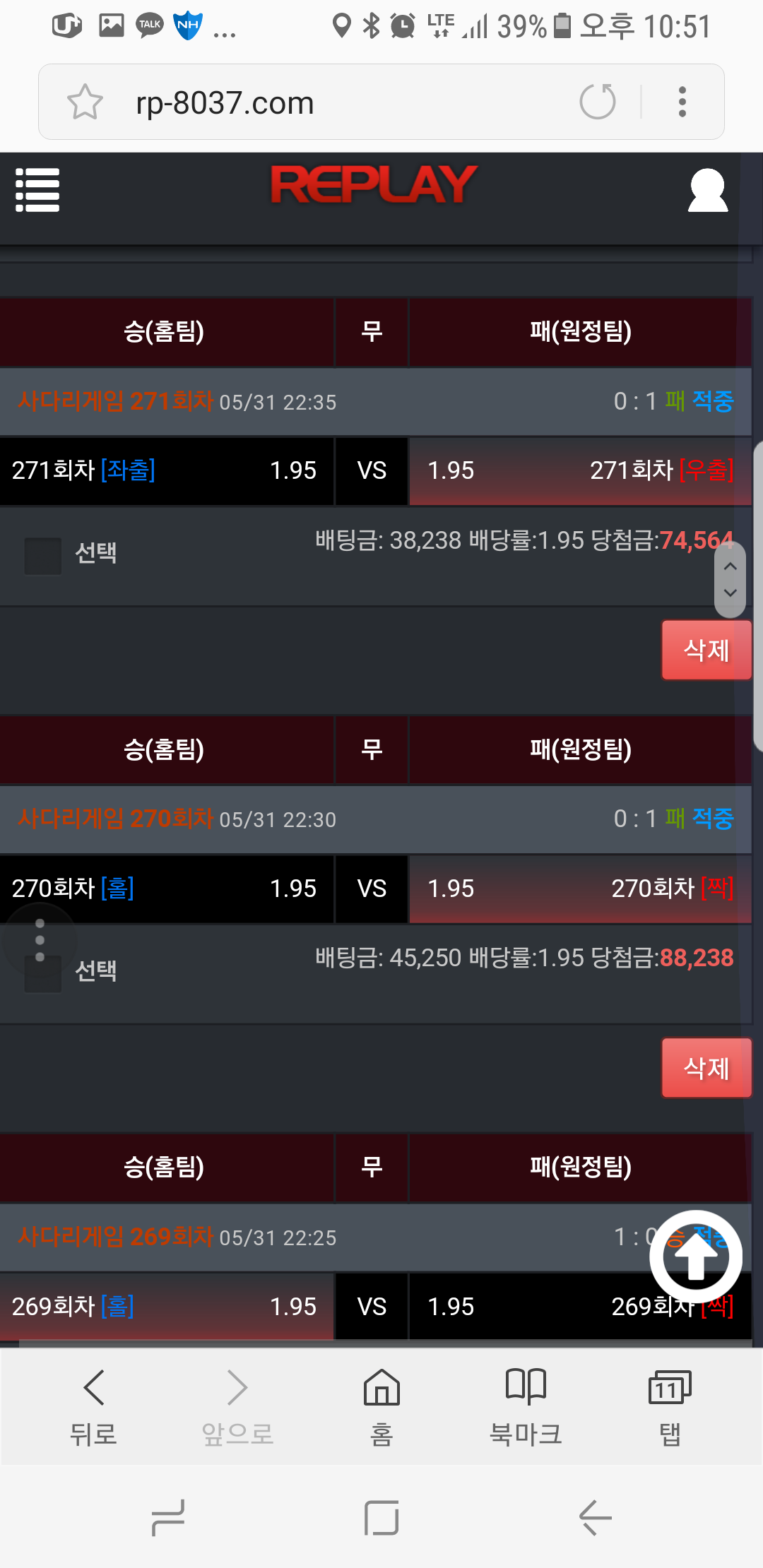The width and height of the screenshot is (763, 1568).
Task: Bookmark the page with the star icon
Action: (x=85, y=102)
